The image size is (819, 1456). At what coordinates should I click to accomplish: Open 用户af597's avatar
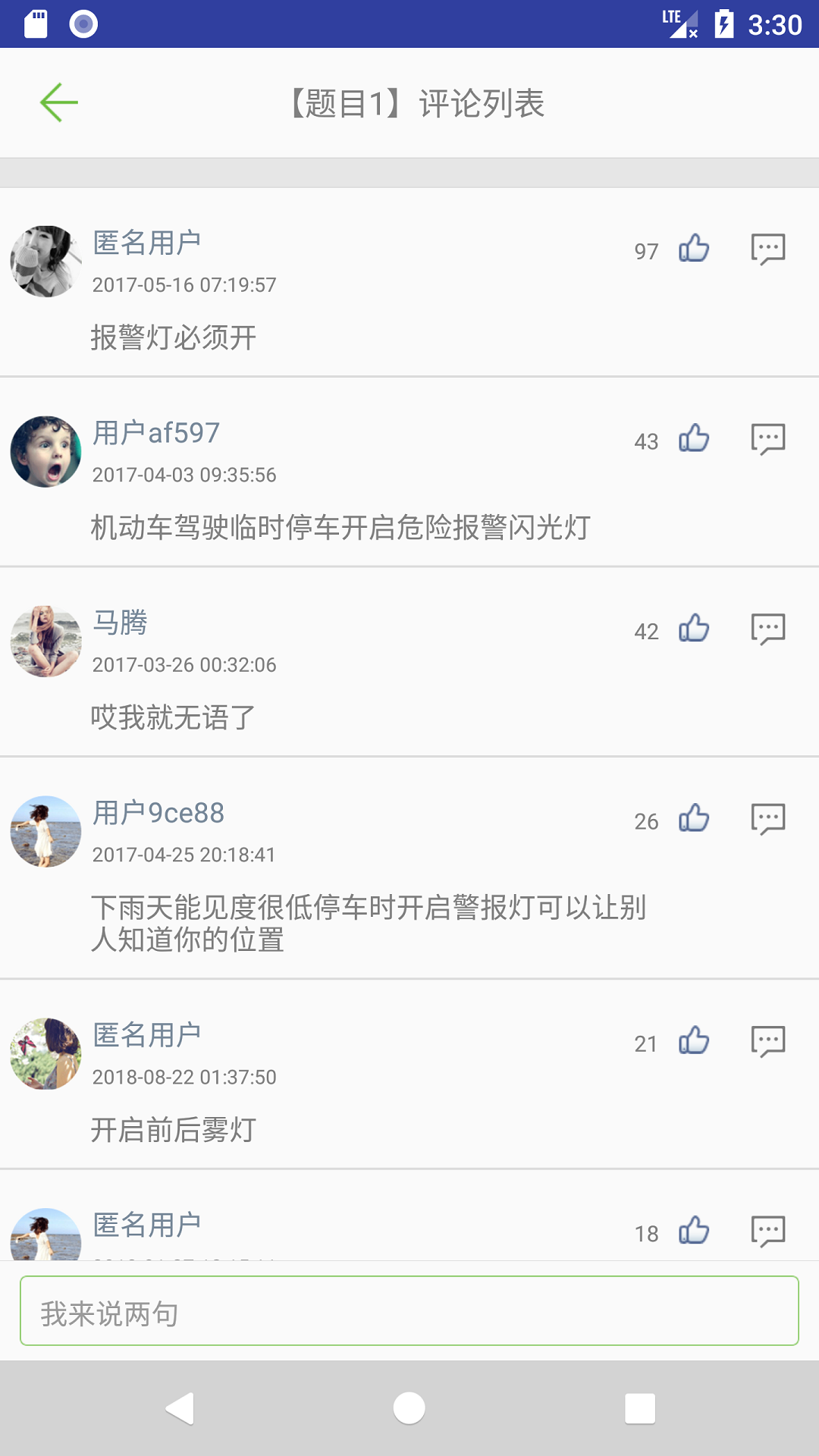(45, 451)
